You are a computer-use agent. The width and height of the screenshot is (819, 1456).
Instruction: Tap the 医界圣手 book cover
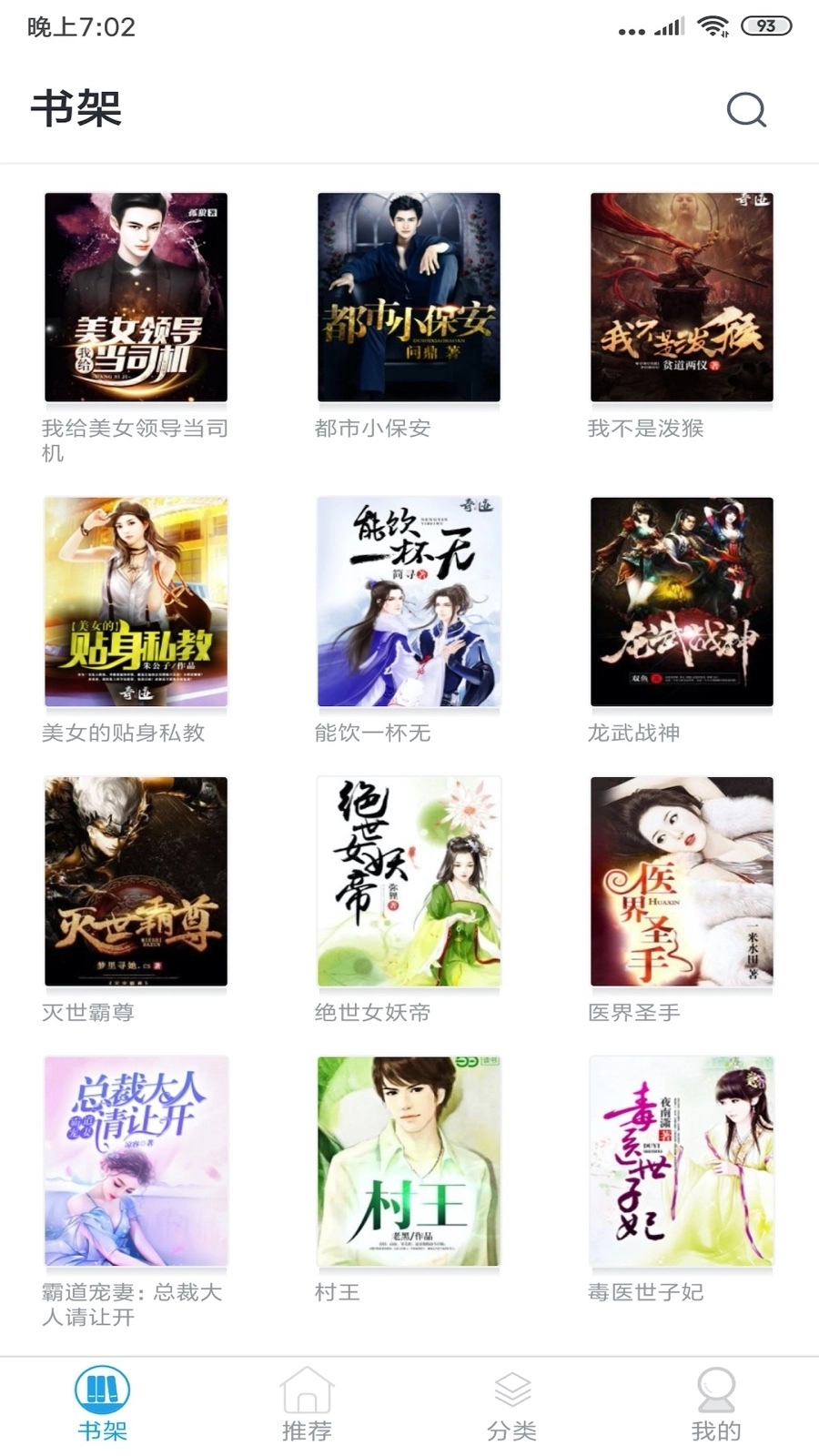pyautogui.click(x=682, y=881)
